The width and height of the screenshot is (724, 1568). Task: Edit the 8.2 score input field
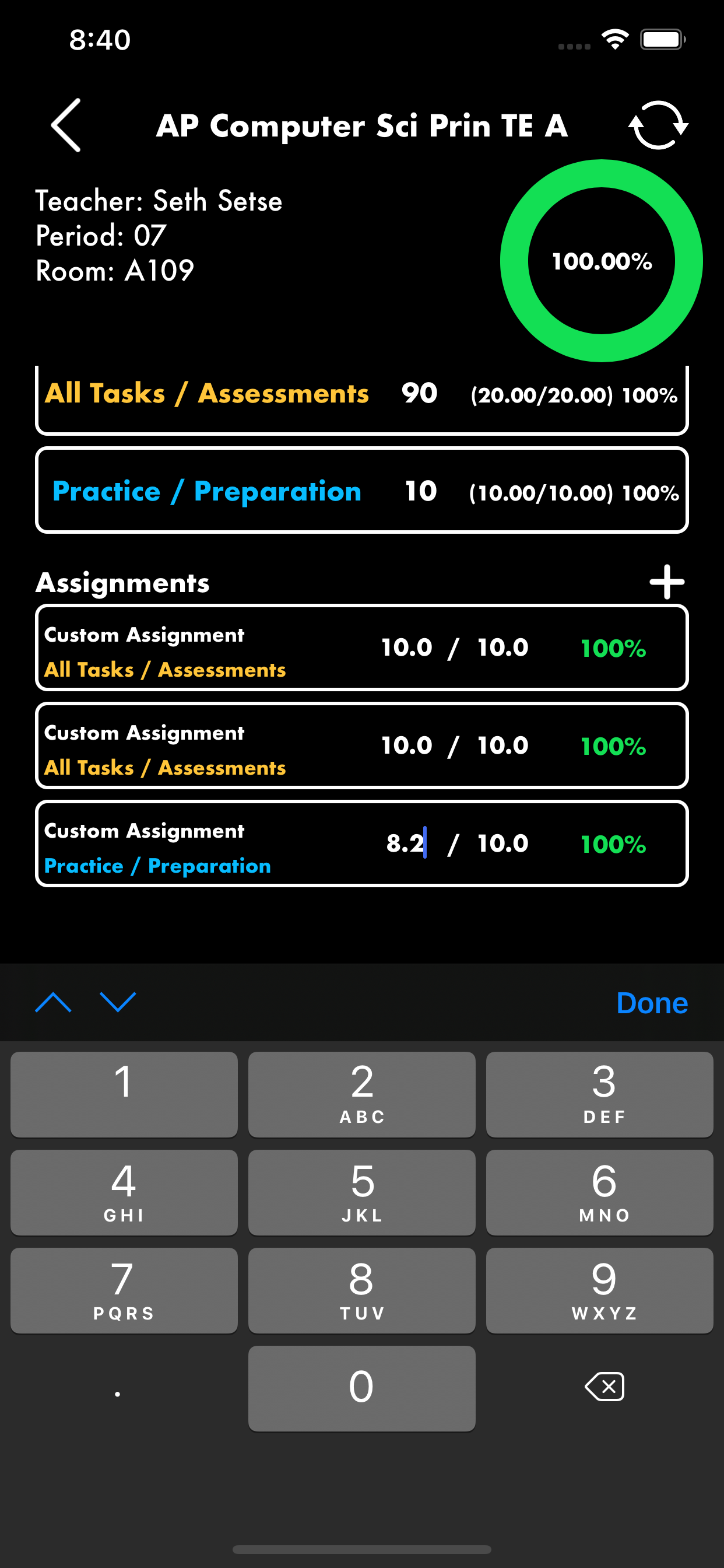point(406,843)
